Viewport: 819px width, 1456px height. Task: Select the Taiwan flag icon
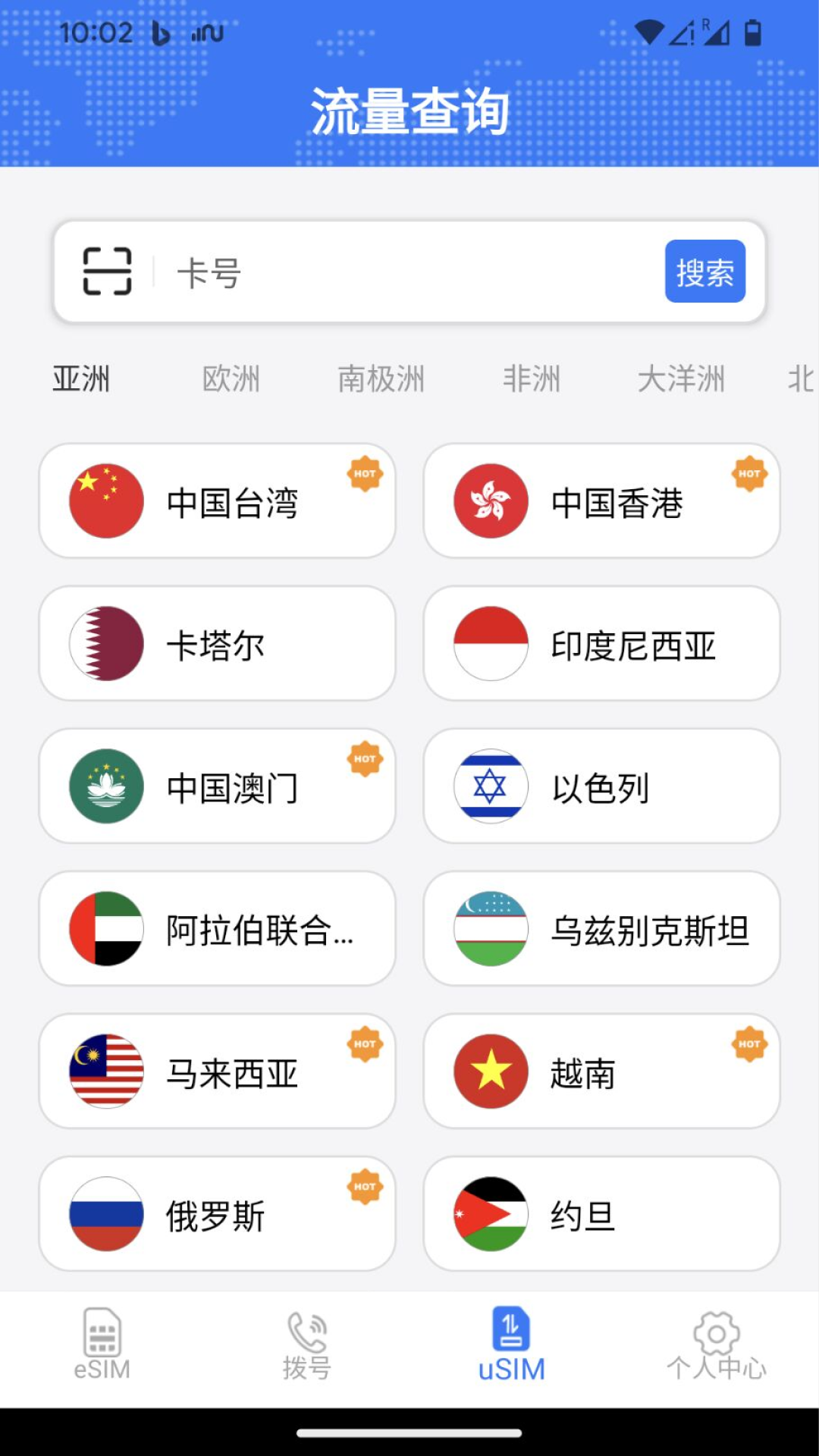coord(105,499)
